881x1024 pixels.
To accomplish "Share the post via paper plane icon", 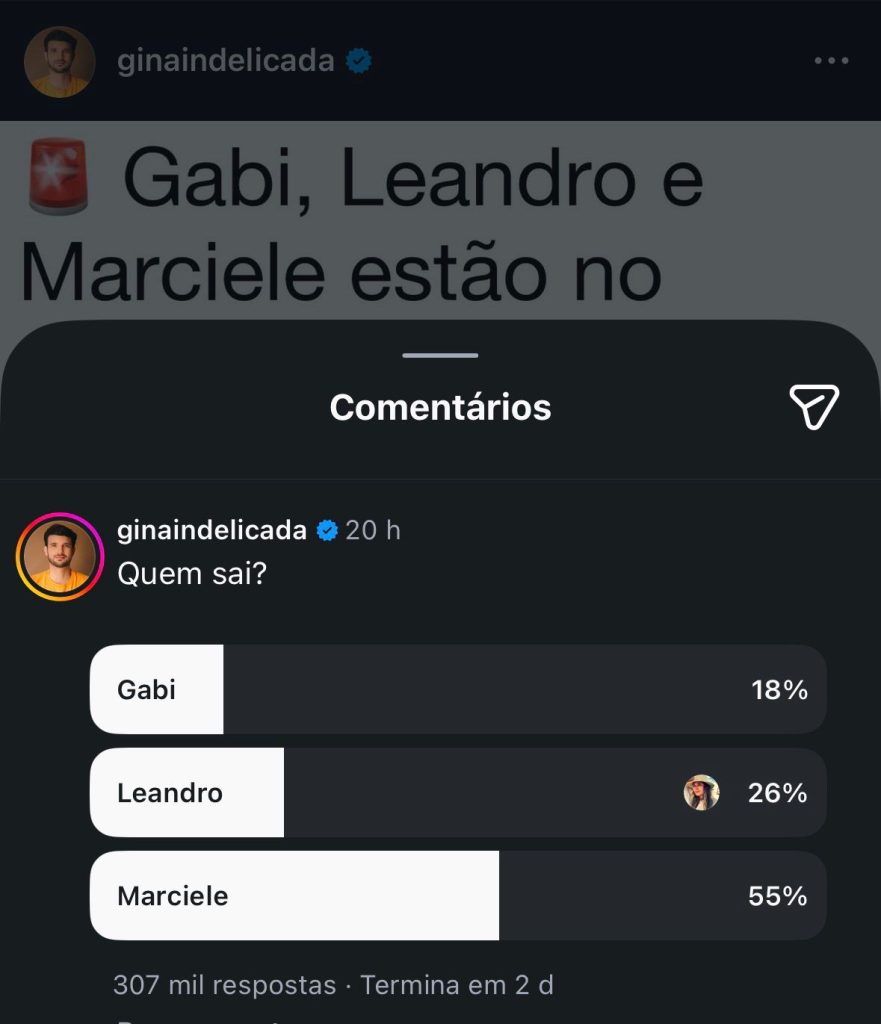I will (x=814, y=406).
